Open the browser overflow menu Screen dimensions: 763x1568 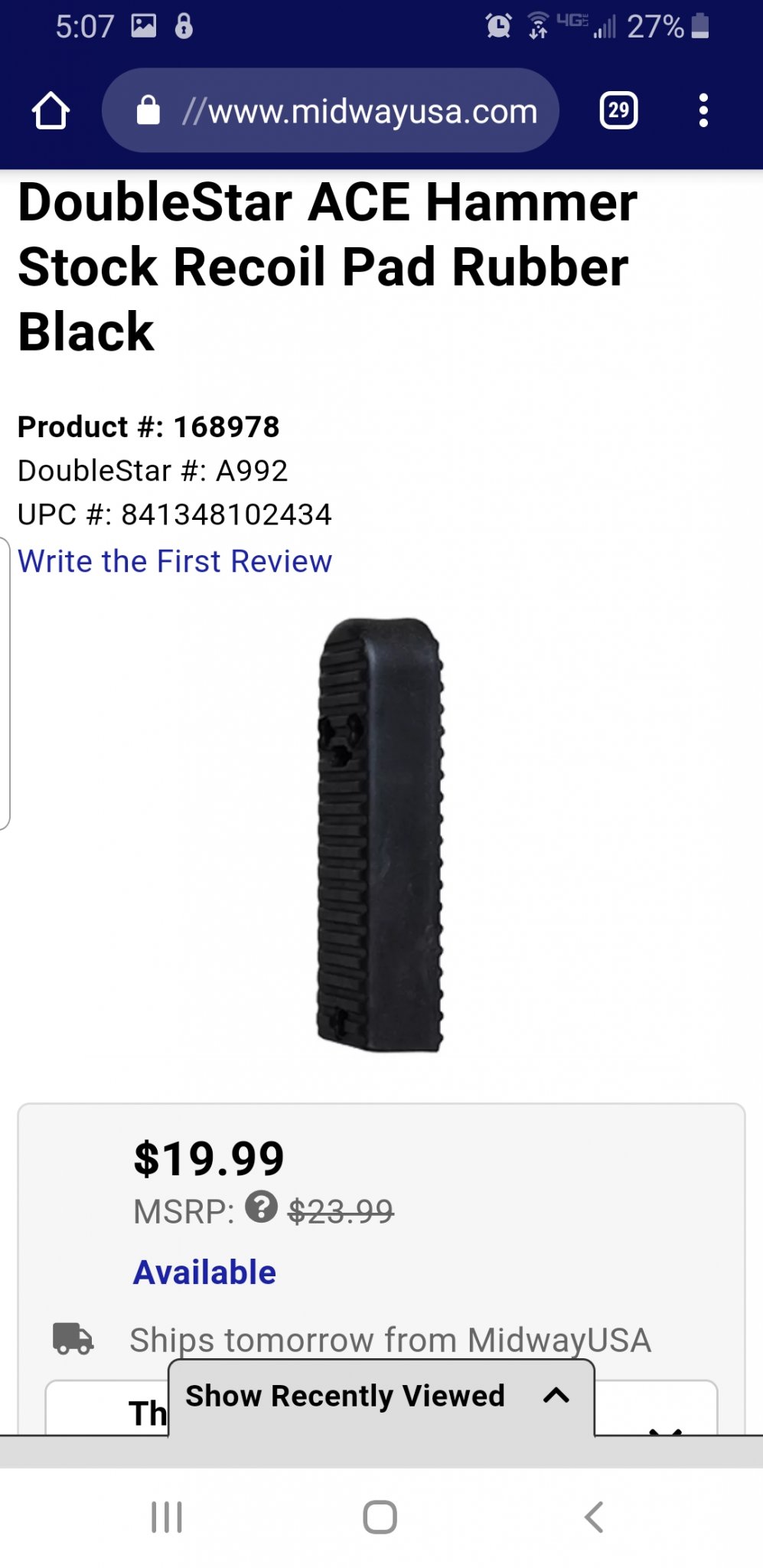(703, 111)
